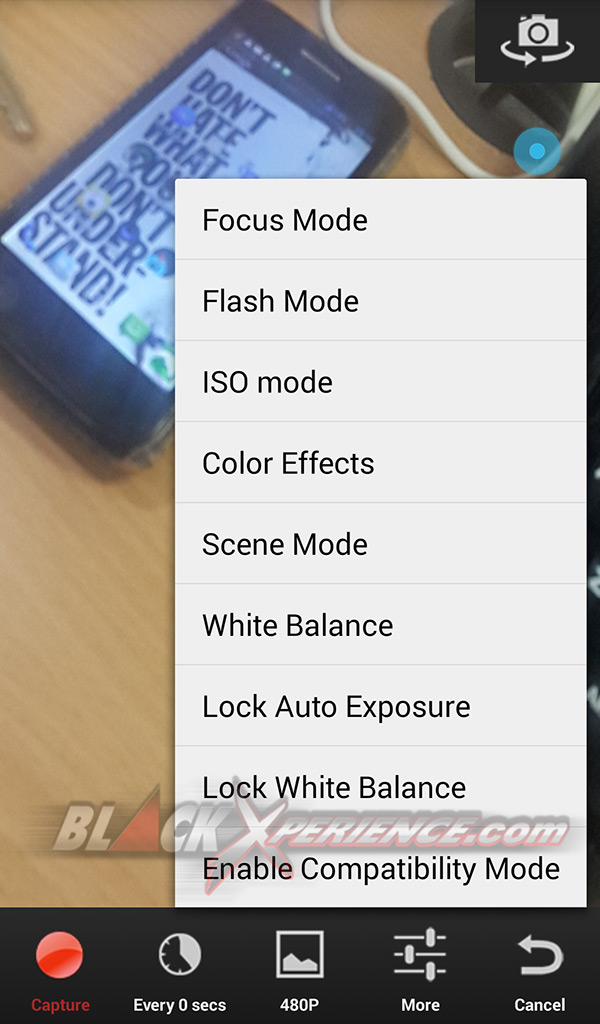Change the 480P resolution setting
This screenshot has width=600, height=1024.
(300, 966)
